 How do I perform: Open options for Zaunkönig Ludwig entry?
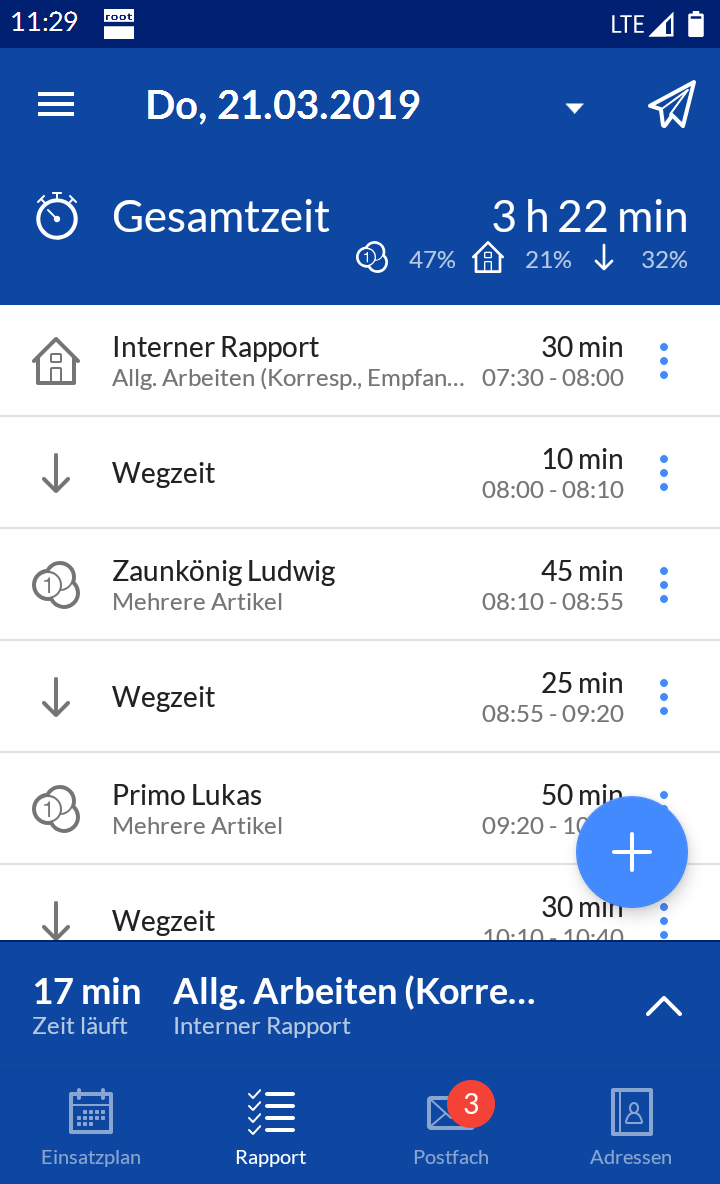(x=663, y=585)
